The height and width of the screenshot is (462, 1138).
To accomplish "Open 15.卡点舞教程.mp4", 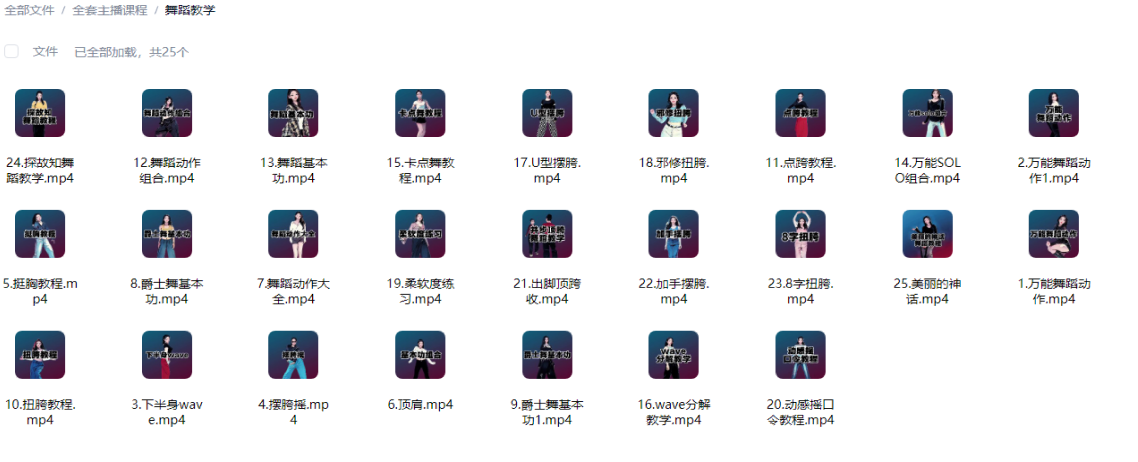I will tap(420, 114).
